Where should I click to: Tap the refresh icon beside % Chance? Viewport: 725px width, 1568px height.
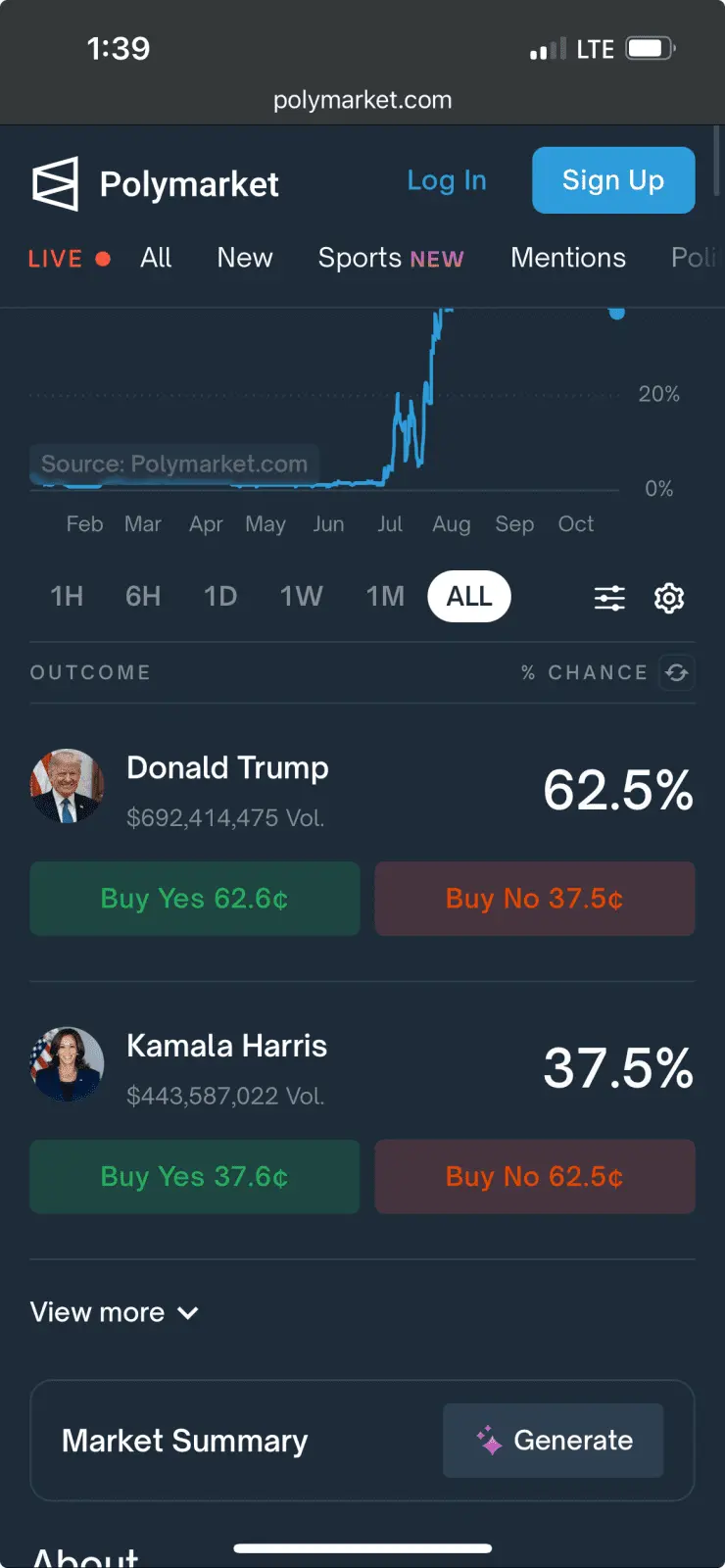click(x=677, y=672)
